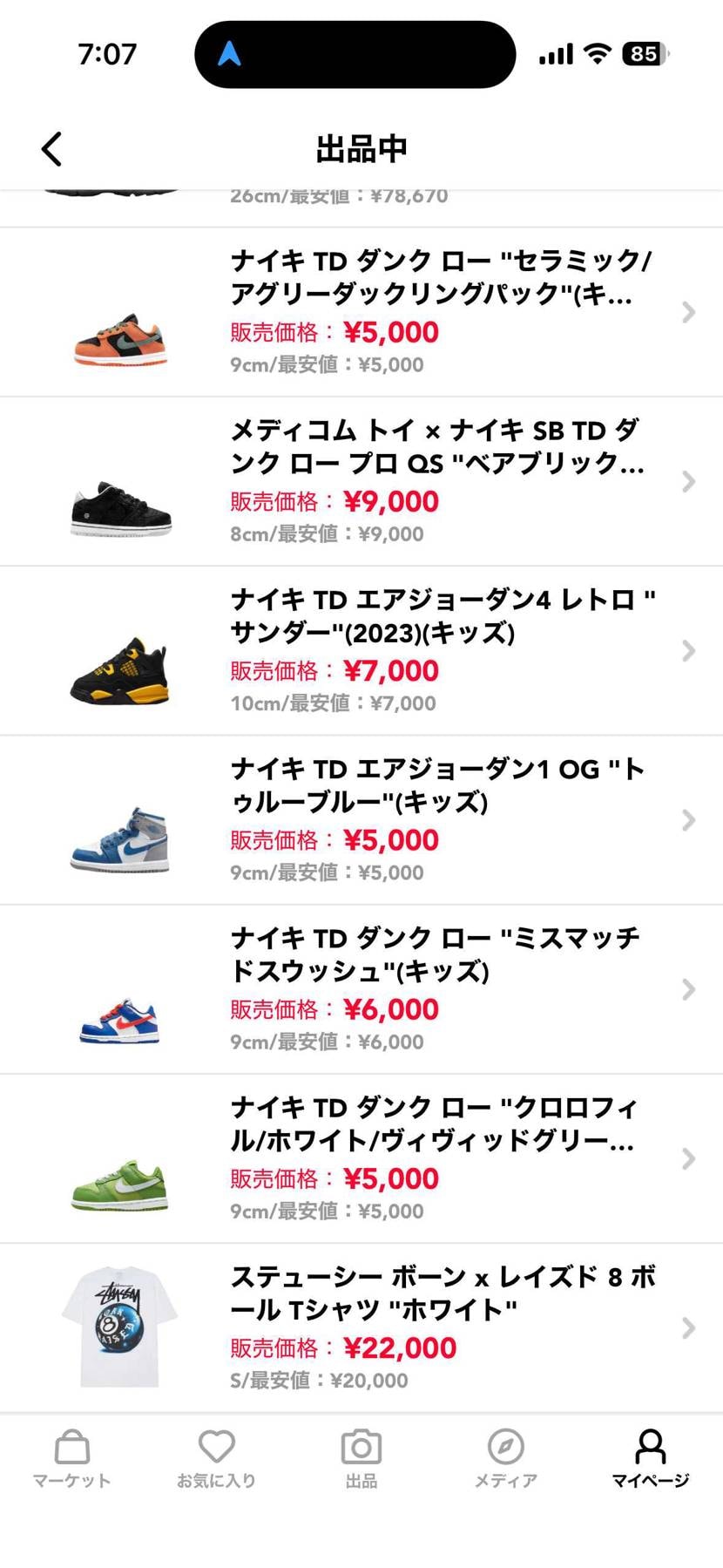Tap the Wi-Fi icon in the status bar

(597, 53)
